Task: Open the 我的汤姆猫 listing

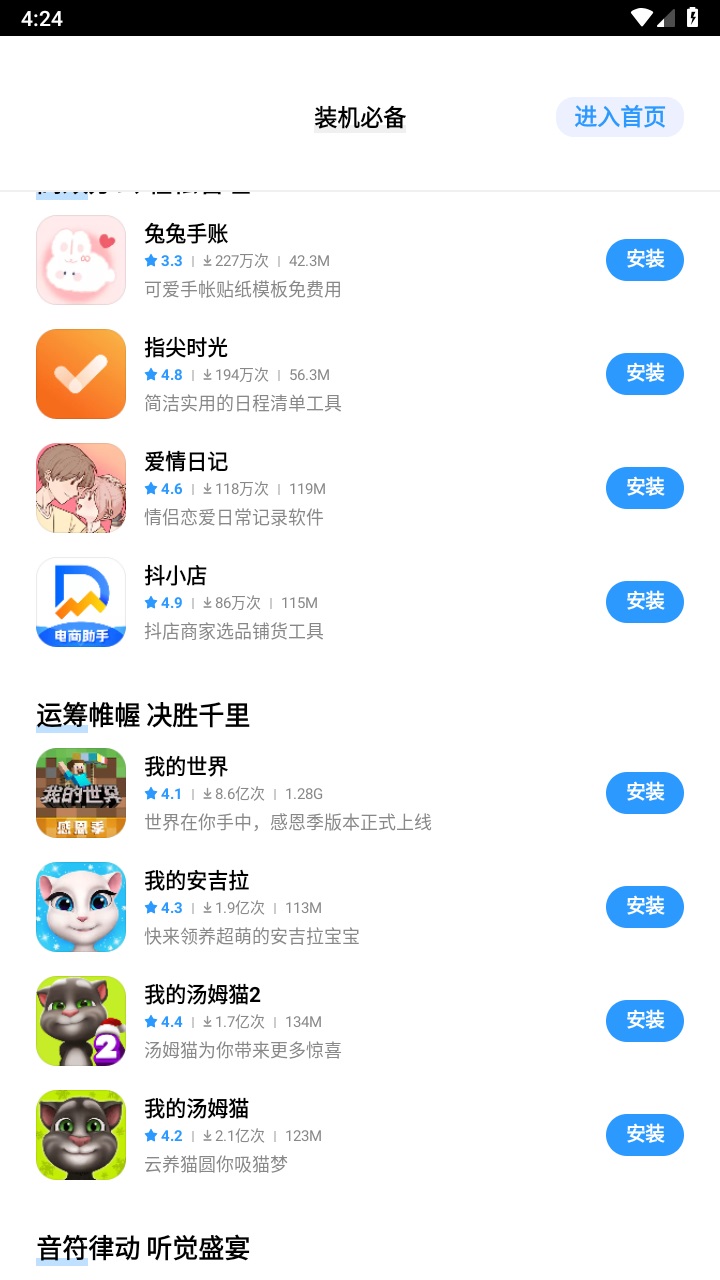Action: tap(300, 1135)
